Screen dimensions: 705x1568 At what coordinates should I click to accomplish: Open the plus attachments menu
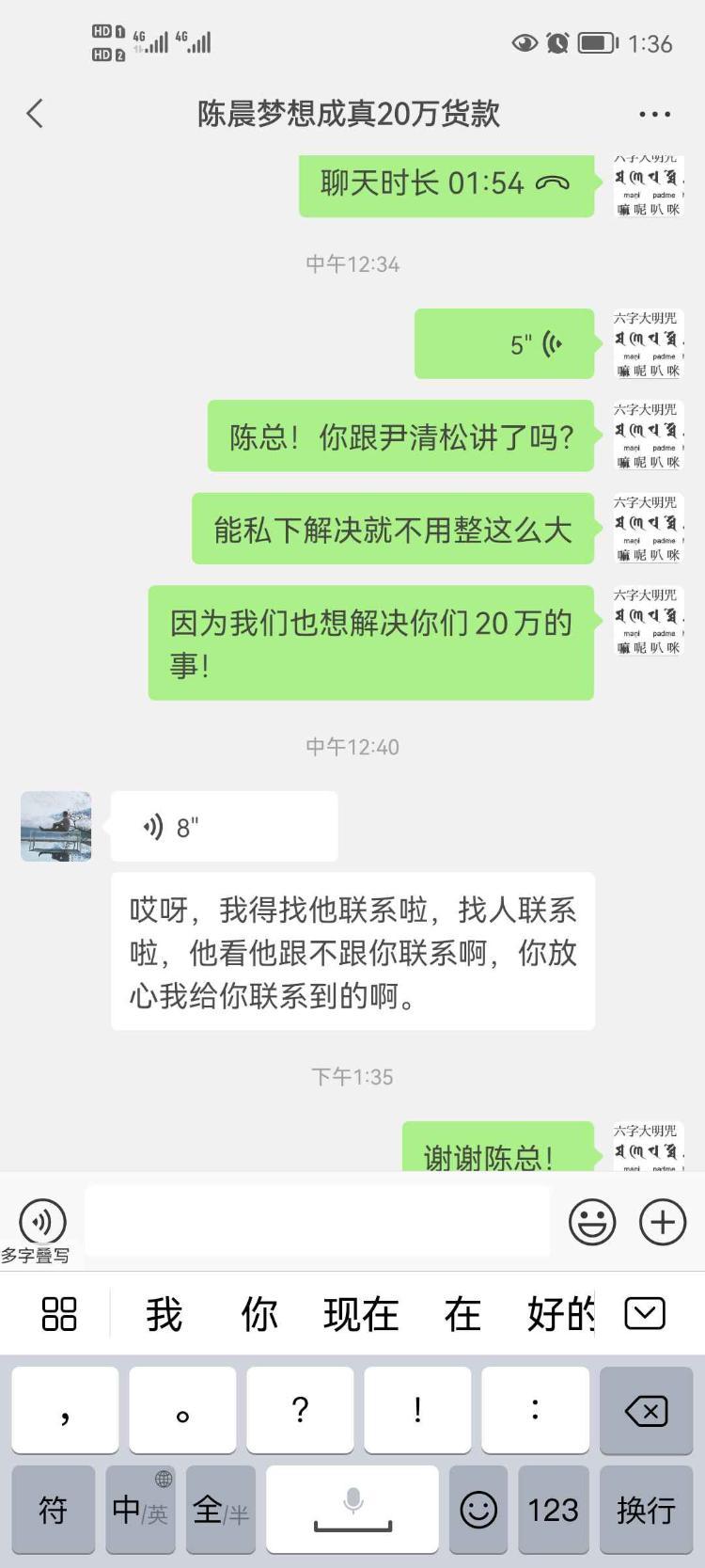click(x=663, y=1222)
